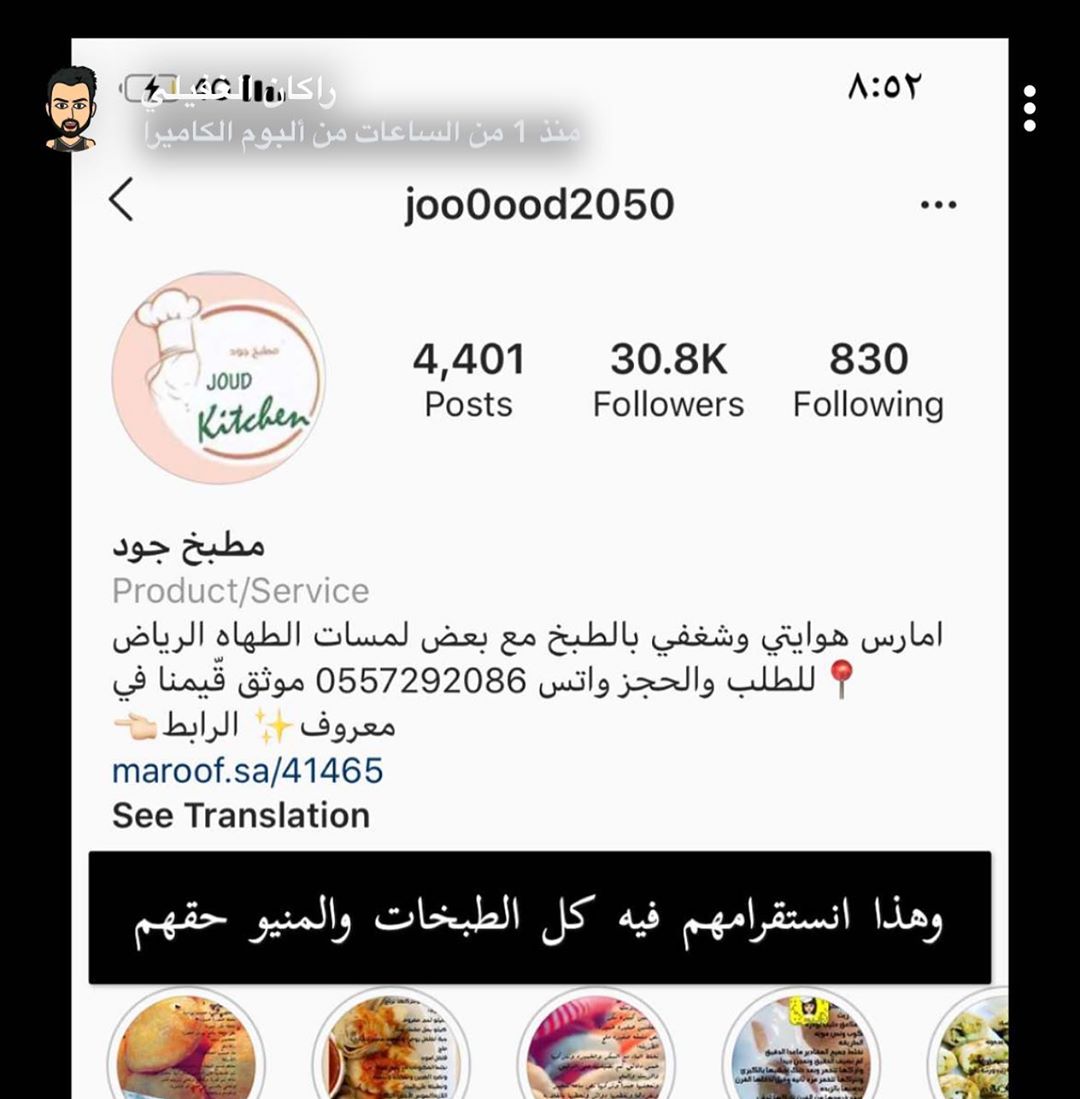Open the story's vertical three-dot menu
Image resolution: width=1080 pixels, height=1099 pixels.
1029,108
